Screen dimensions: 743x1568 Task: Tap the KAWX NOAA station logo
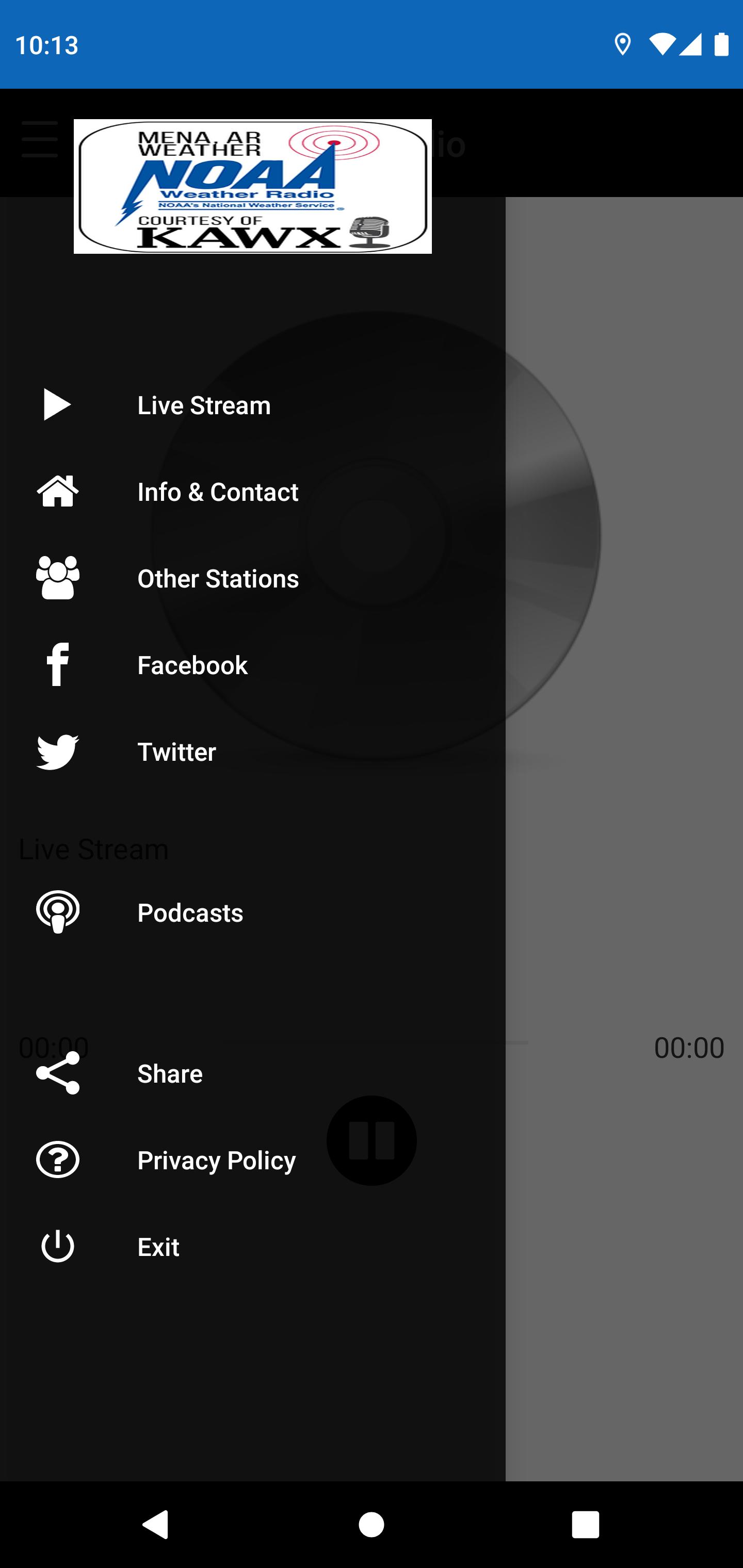(252, 186)
